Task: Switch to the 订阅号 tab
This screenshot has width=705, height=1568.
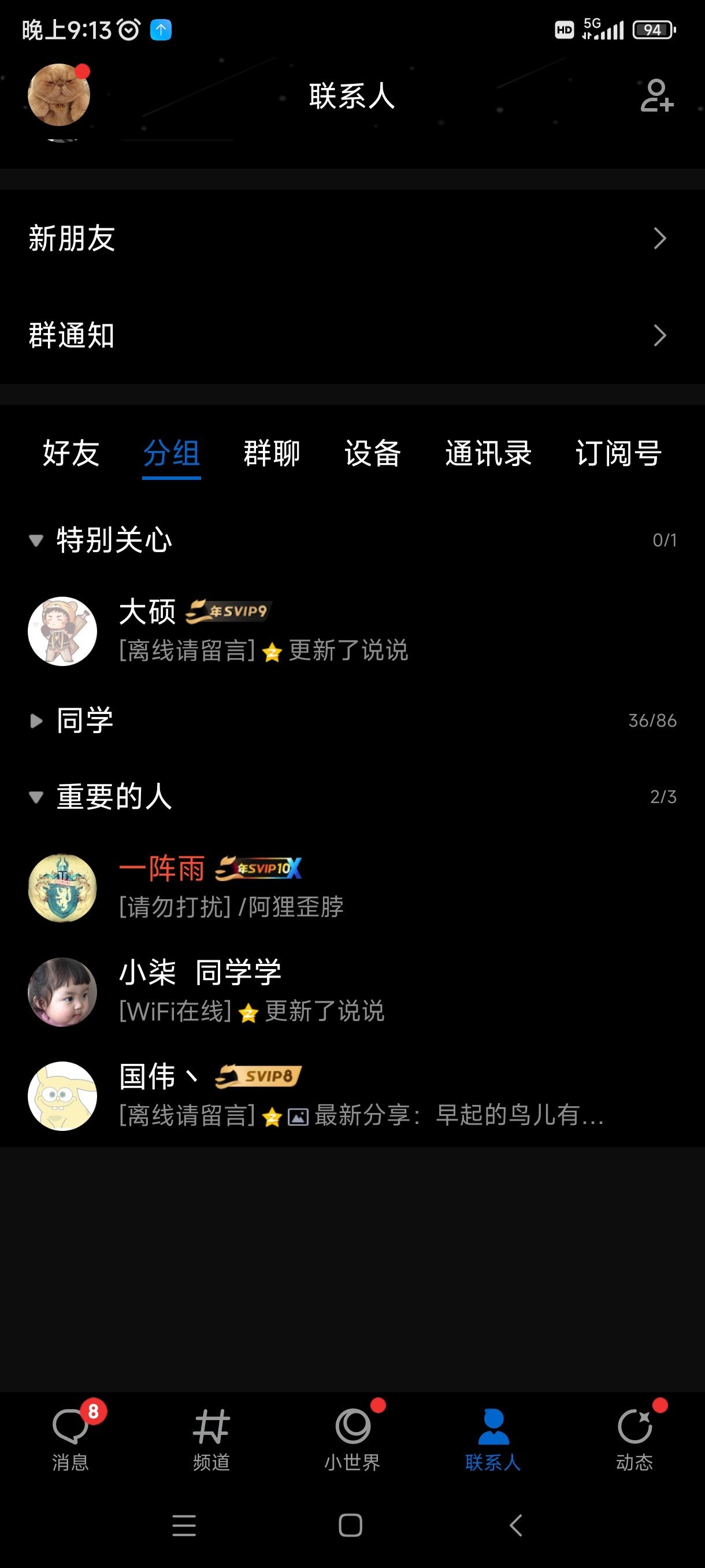Action: (x=618, y=453)
